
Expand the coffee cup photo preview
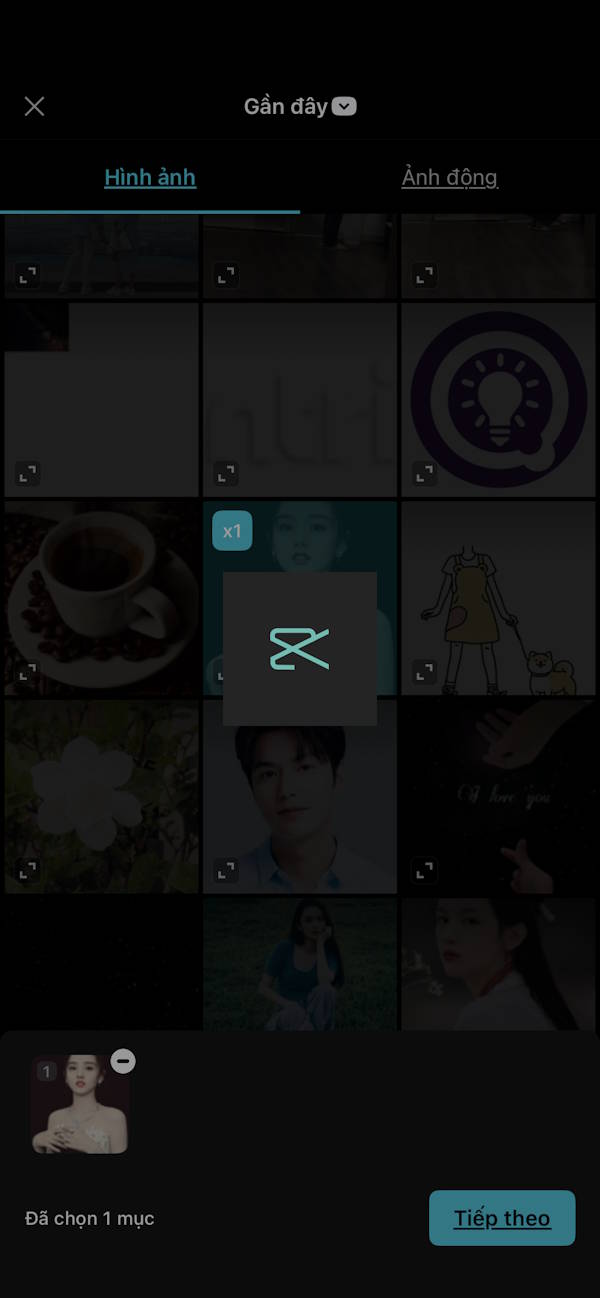coord(27,671)
